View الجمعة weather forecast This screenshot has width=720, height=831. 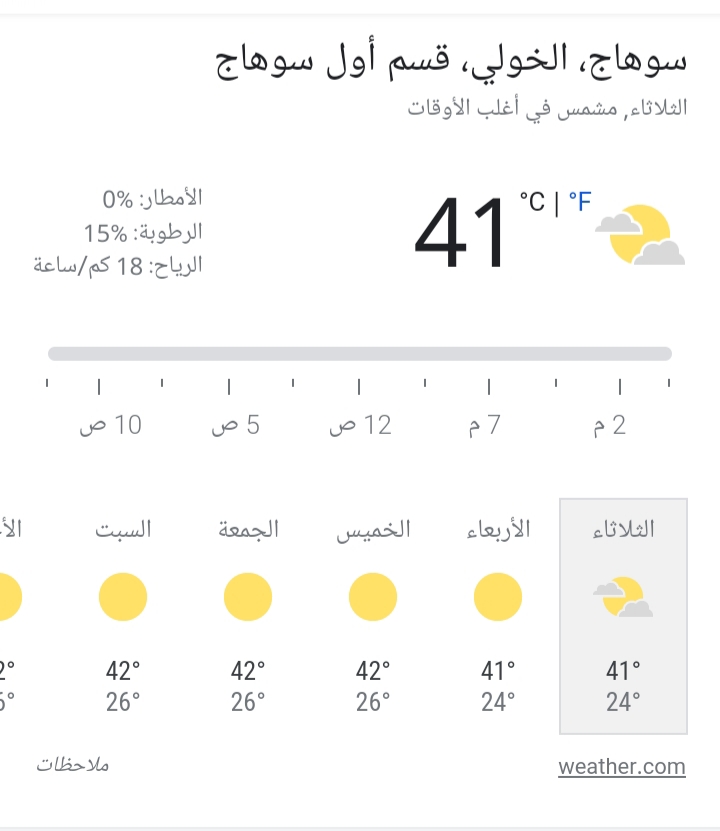tap(248, 615)
